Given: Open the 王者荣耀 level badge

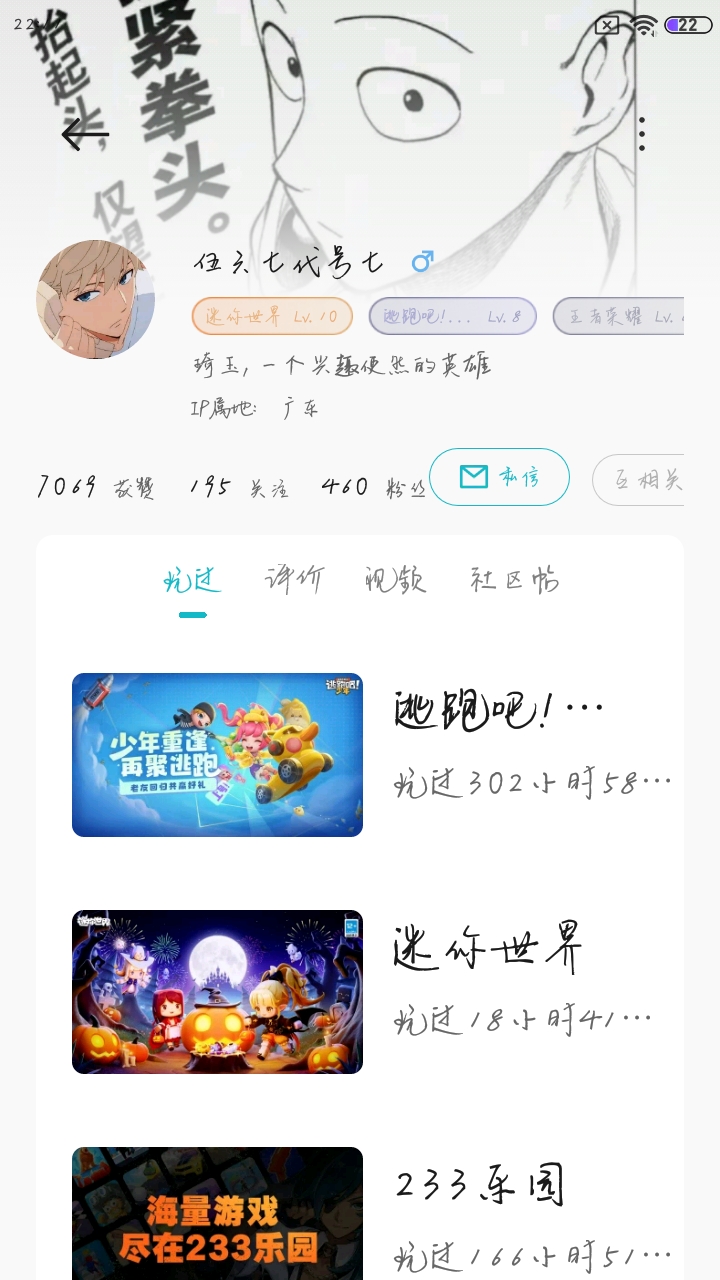Looking at the screenshot, I should [x=620, y=317].
